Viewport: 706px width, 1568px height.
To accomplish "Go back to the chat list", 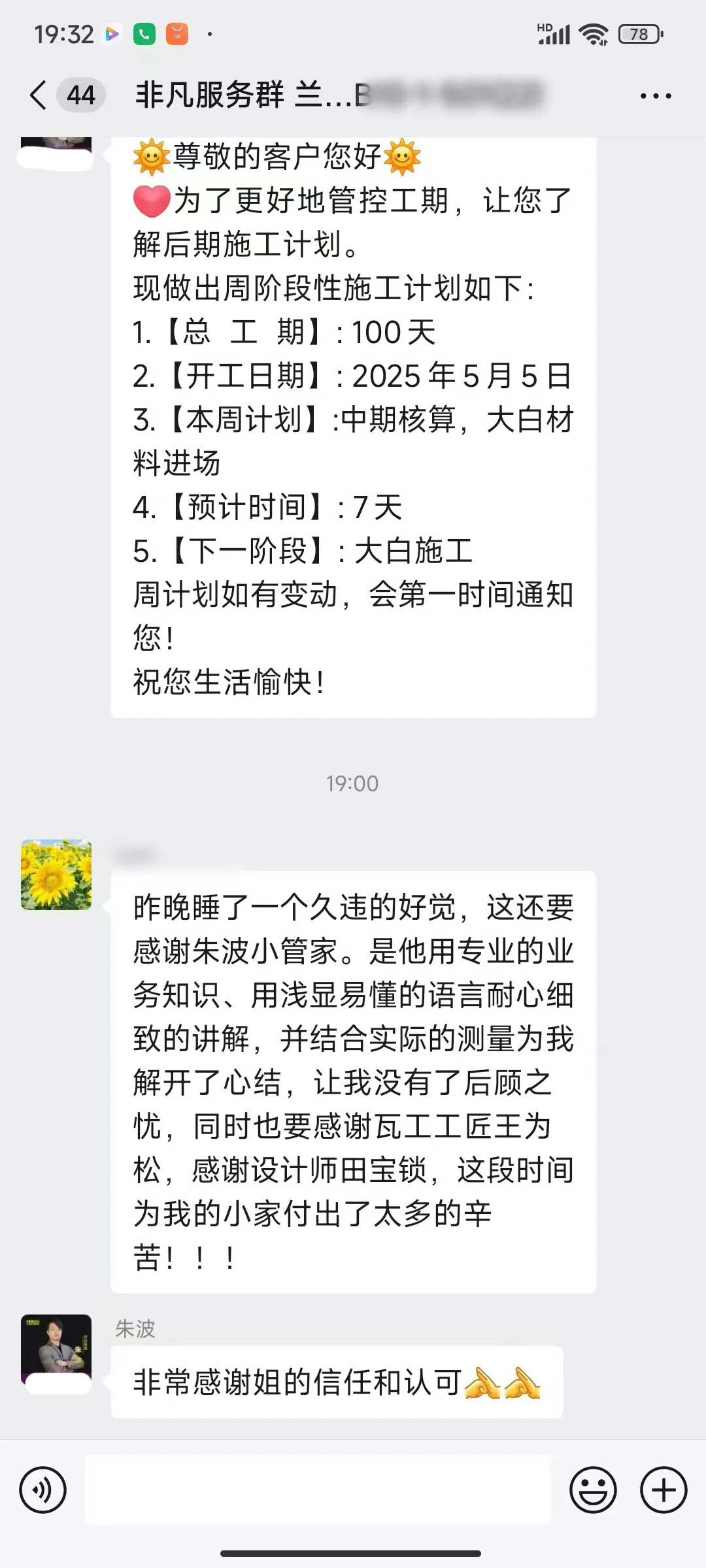I will [x=39, y=95].
